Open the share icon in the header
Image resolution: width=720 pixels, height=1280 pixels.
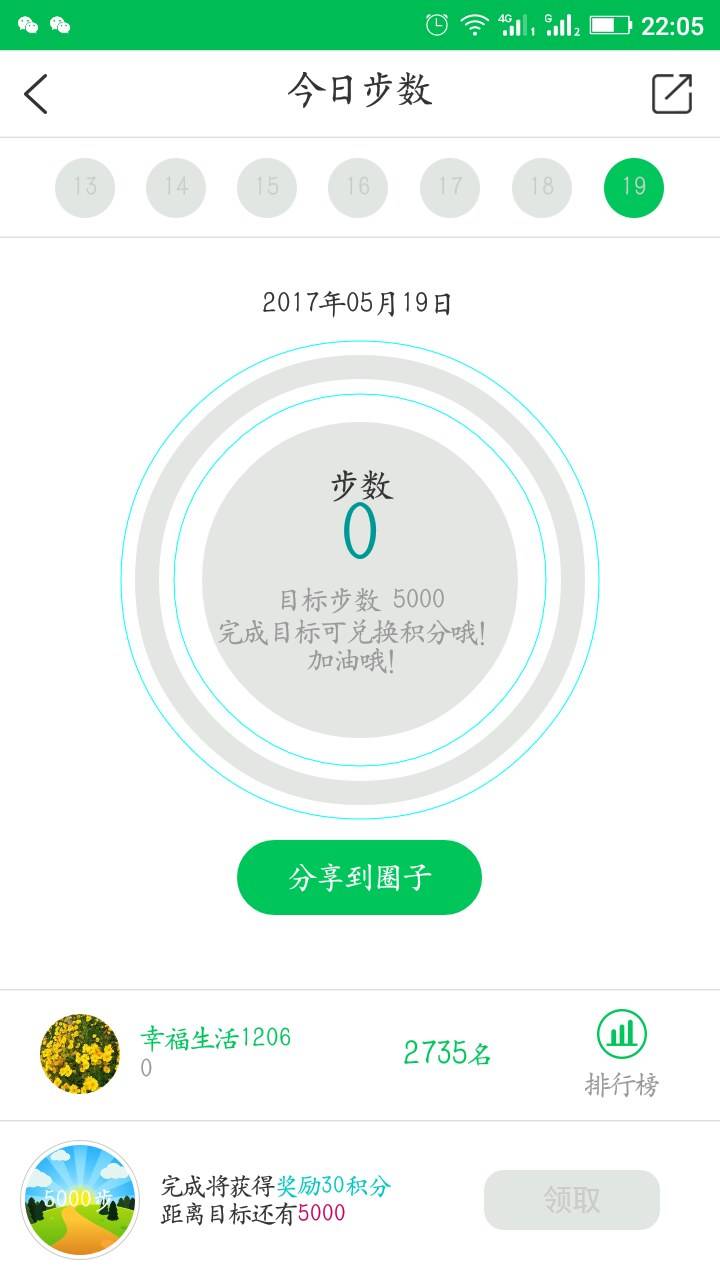click(x=672, y=94)
